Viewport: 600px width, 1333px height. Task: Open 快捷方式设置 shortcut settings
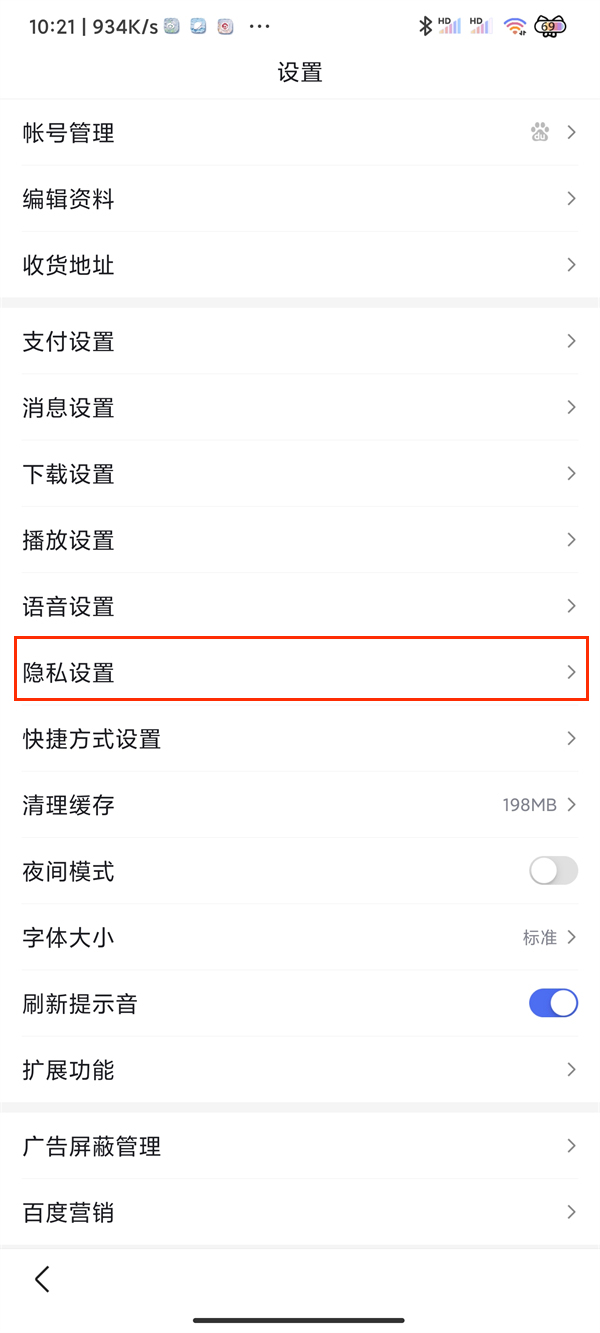click(x=300, y=739)
